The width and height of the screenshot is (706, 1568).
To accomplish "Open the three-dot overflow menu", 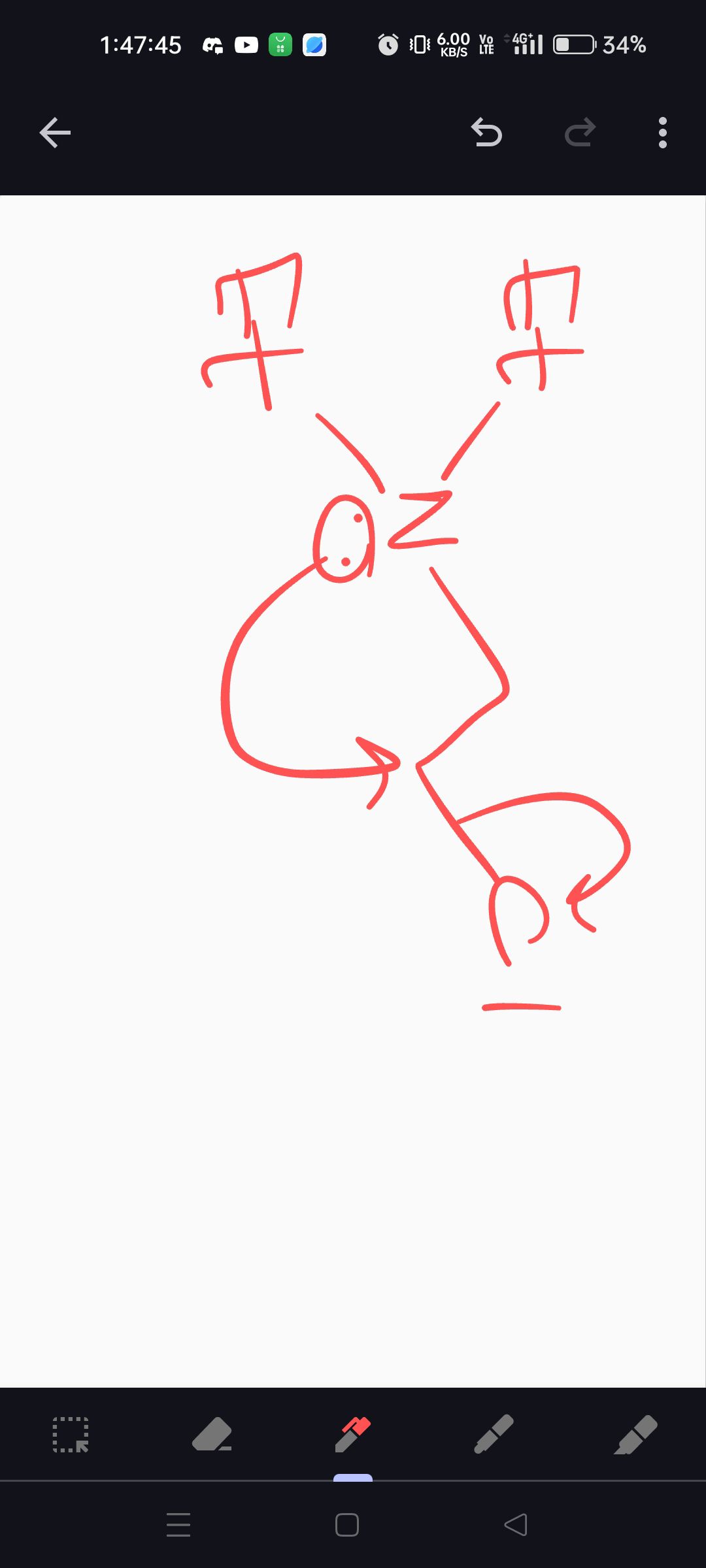I will (662, 133).
